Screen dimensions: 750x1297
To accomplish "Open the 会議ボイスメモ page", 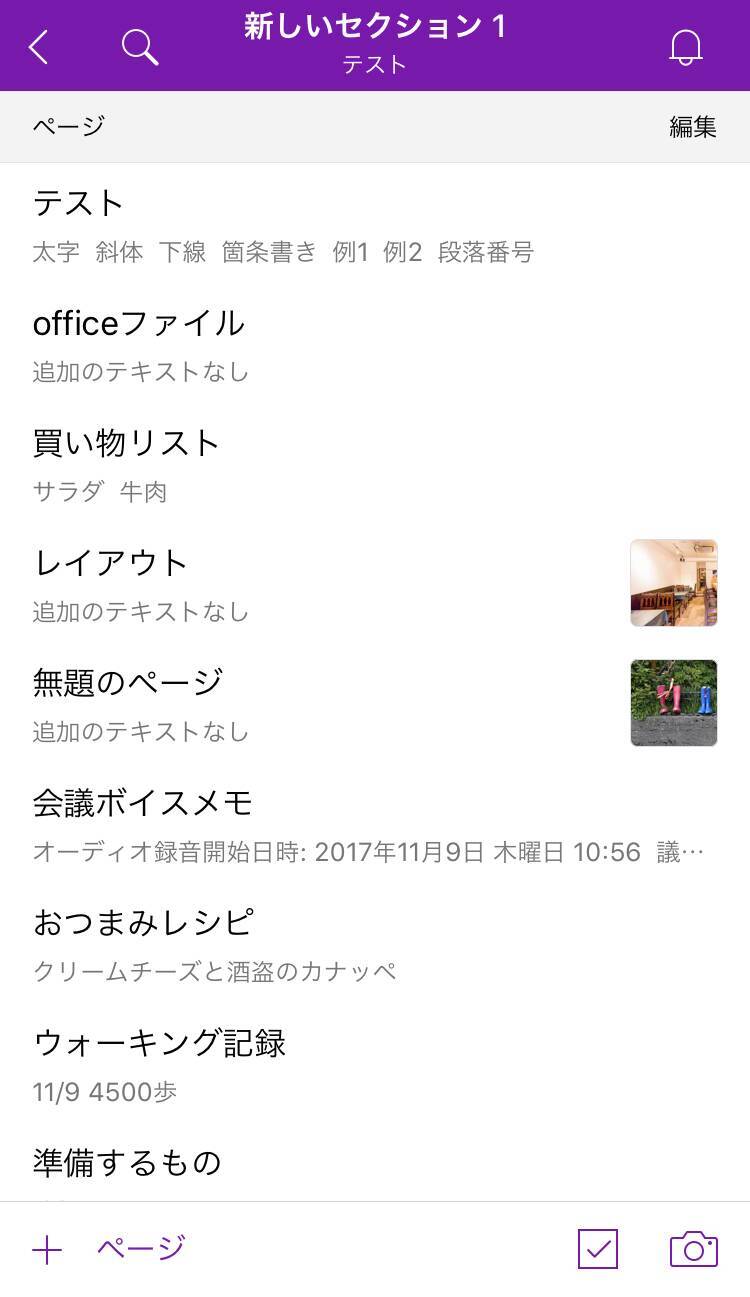I will pyautogui.click(x=300, y=823).
